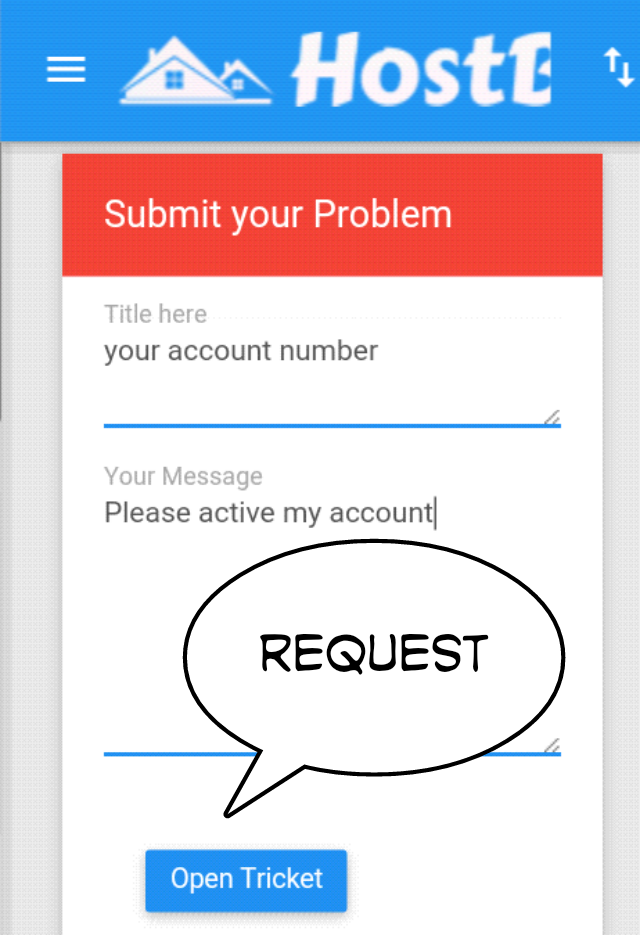Submit with the Open Tricket button

tap(246, 879)
